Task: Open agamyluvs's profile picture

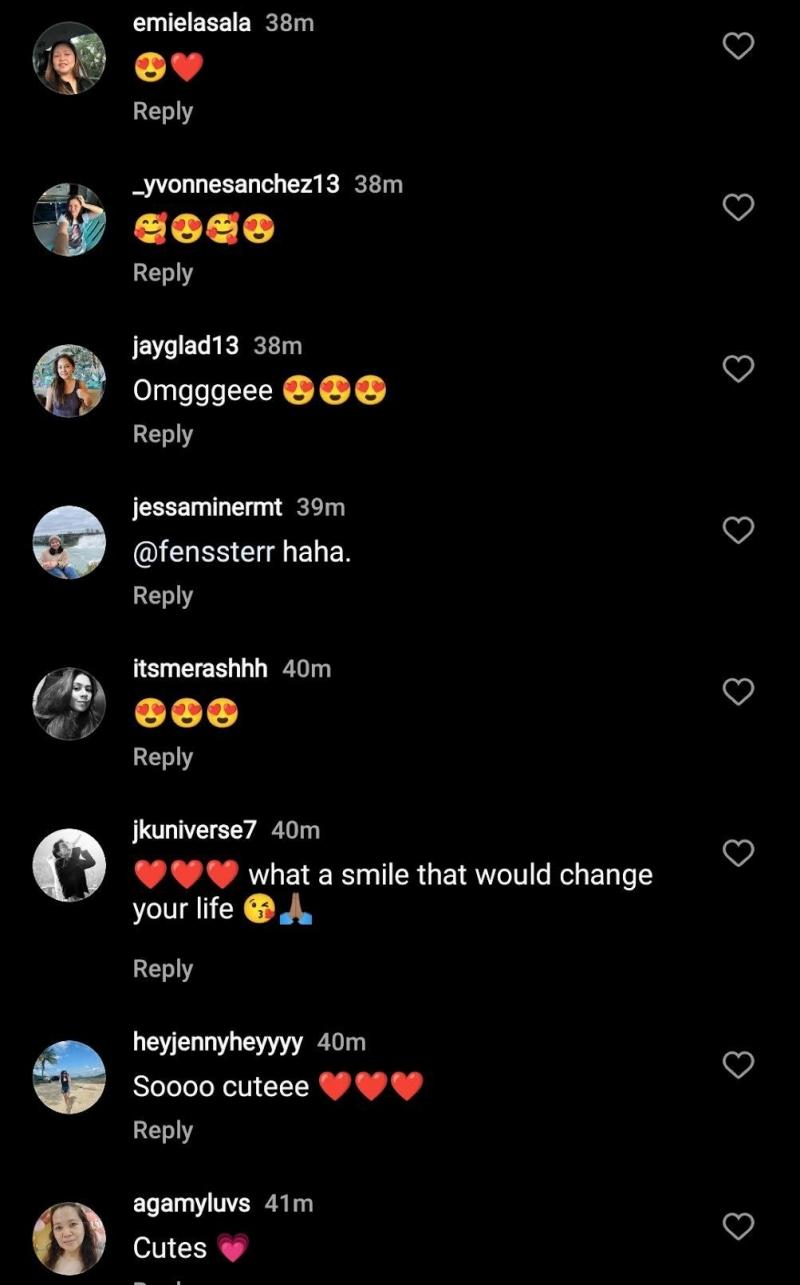Action: point(69,1238)
